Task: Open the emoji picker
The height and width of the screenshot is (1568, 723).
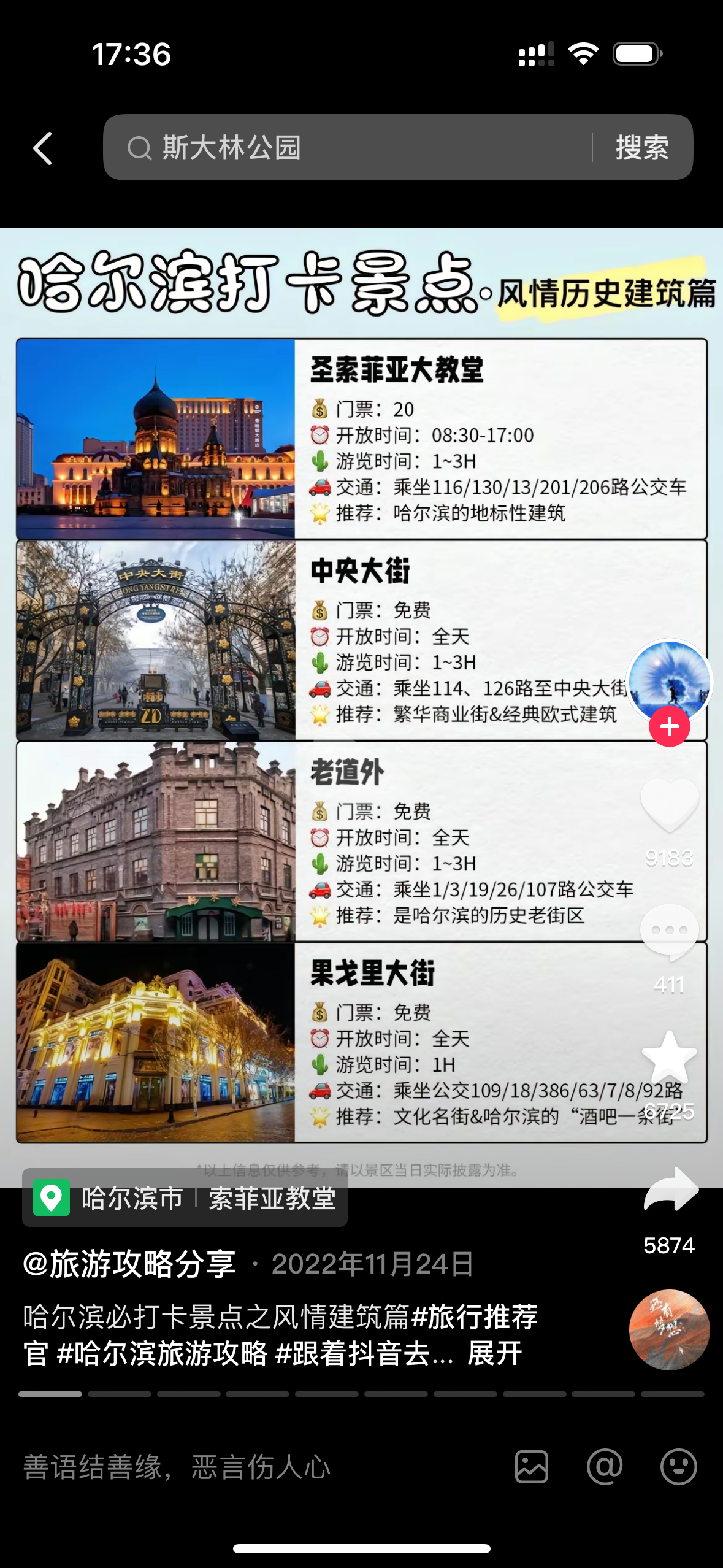Action: tap(678, 1467)
